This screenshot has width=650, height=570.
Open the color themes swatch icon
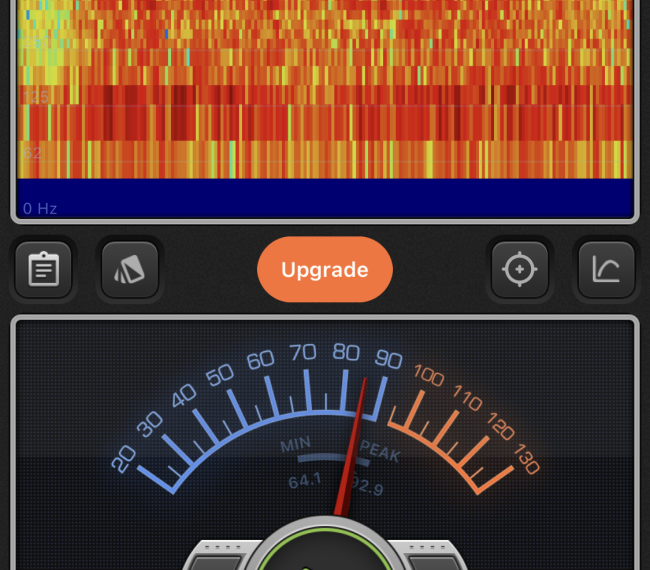pyautogui.click(x=130, y=270)
